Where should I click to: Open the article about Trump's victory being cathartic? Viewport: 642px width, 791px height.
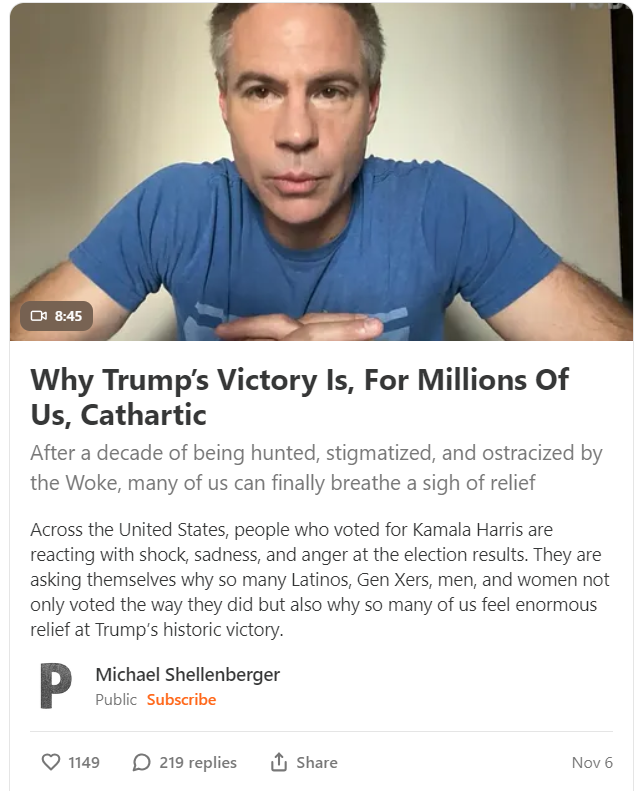tap(299, 396)
